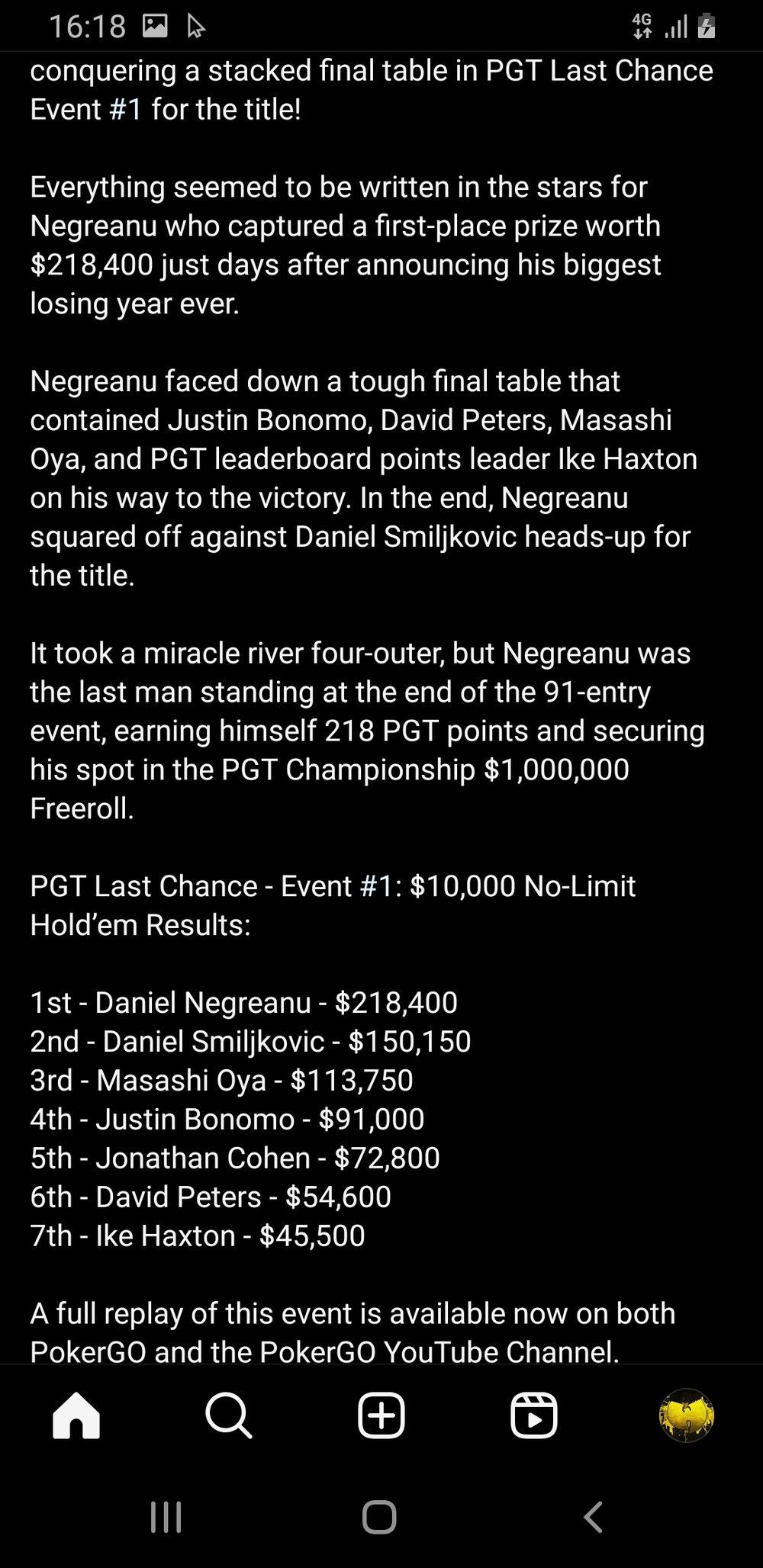Open your profile from the avatar
763x1568 pixels.
coord(686,1415)
